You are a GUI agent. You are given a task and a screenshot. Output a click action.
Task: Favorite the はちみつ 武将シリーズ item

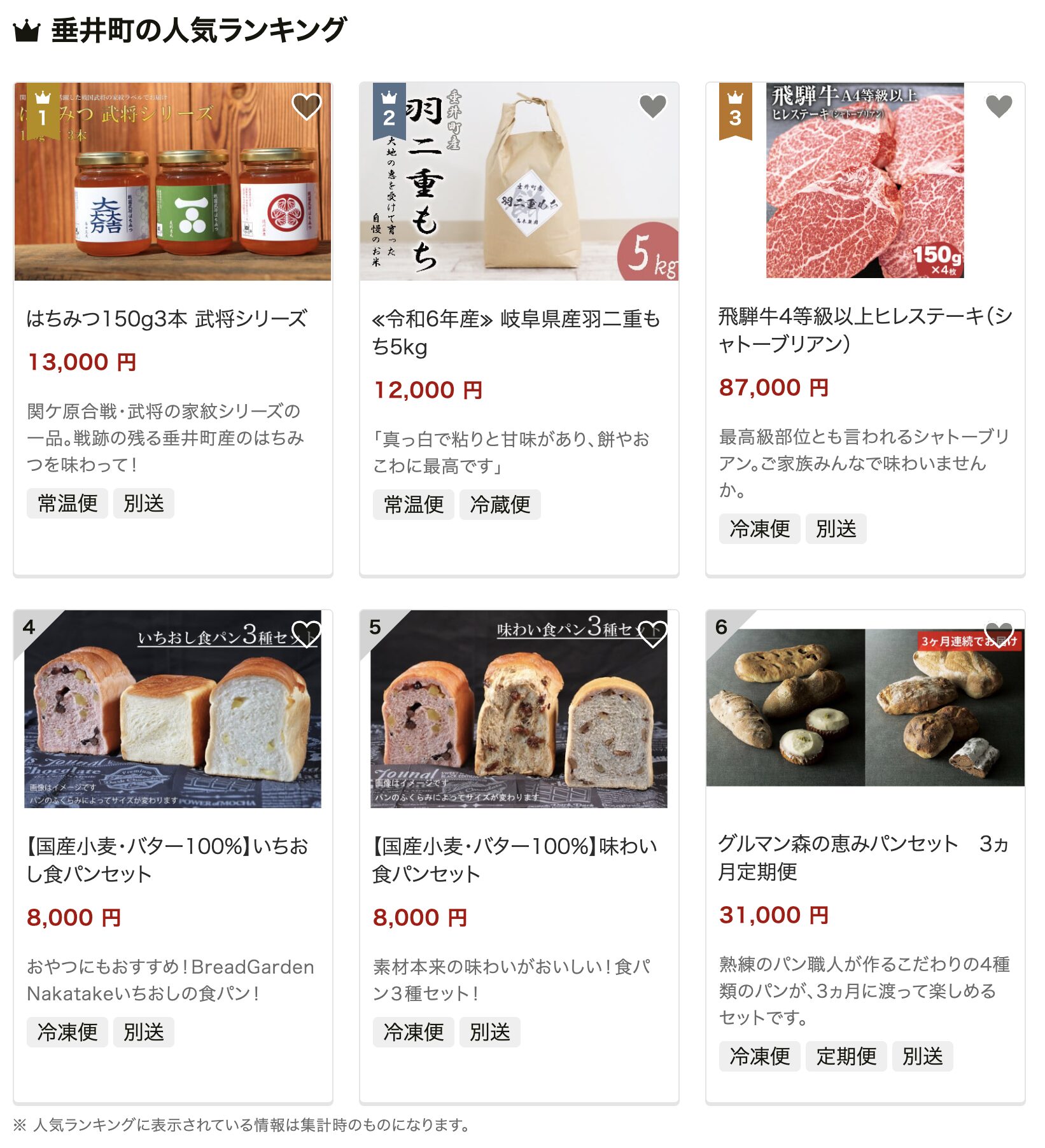(306, 106)
